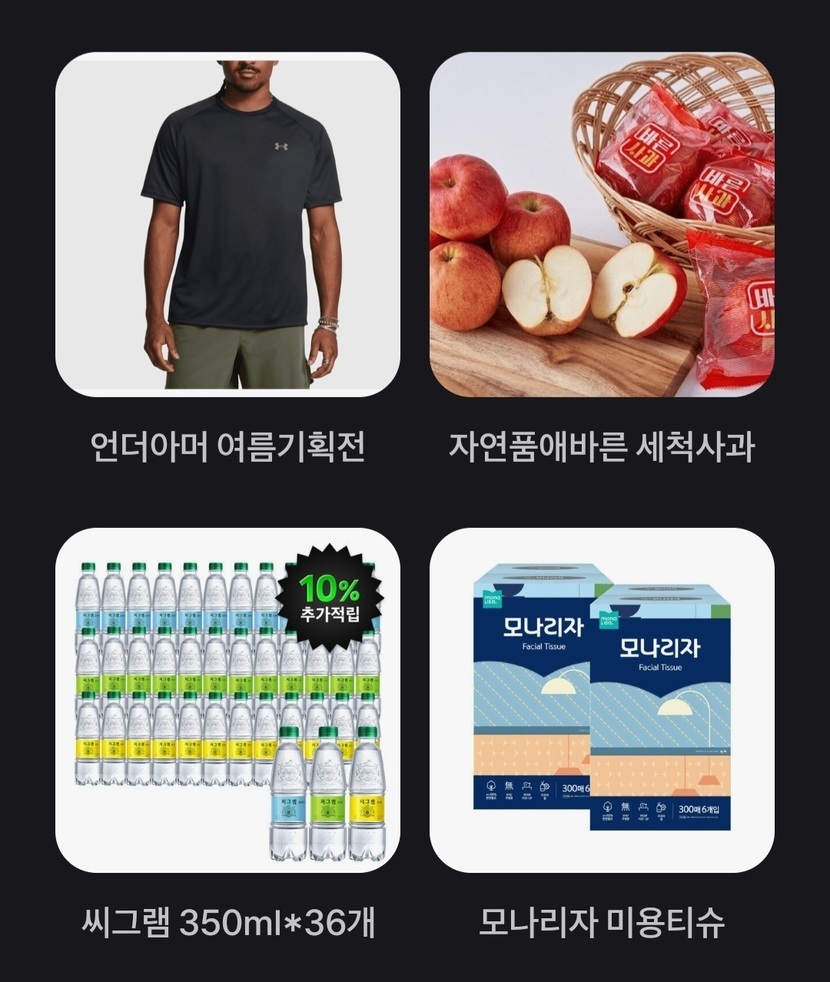The width and height of the screenshot is (830, 982).
Task: Select the 씨그램 350ml*36개 product tile
Action: pyautogui.click(x=228, y=700)
